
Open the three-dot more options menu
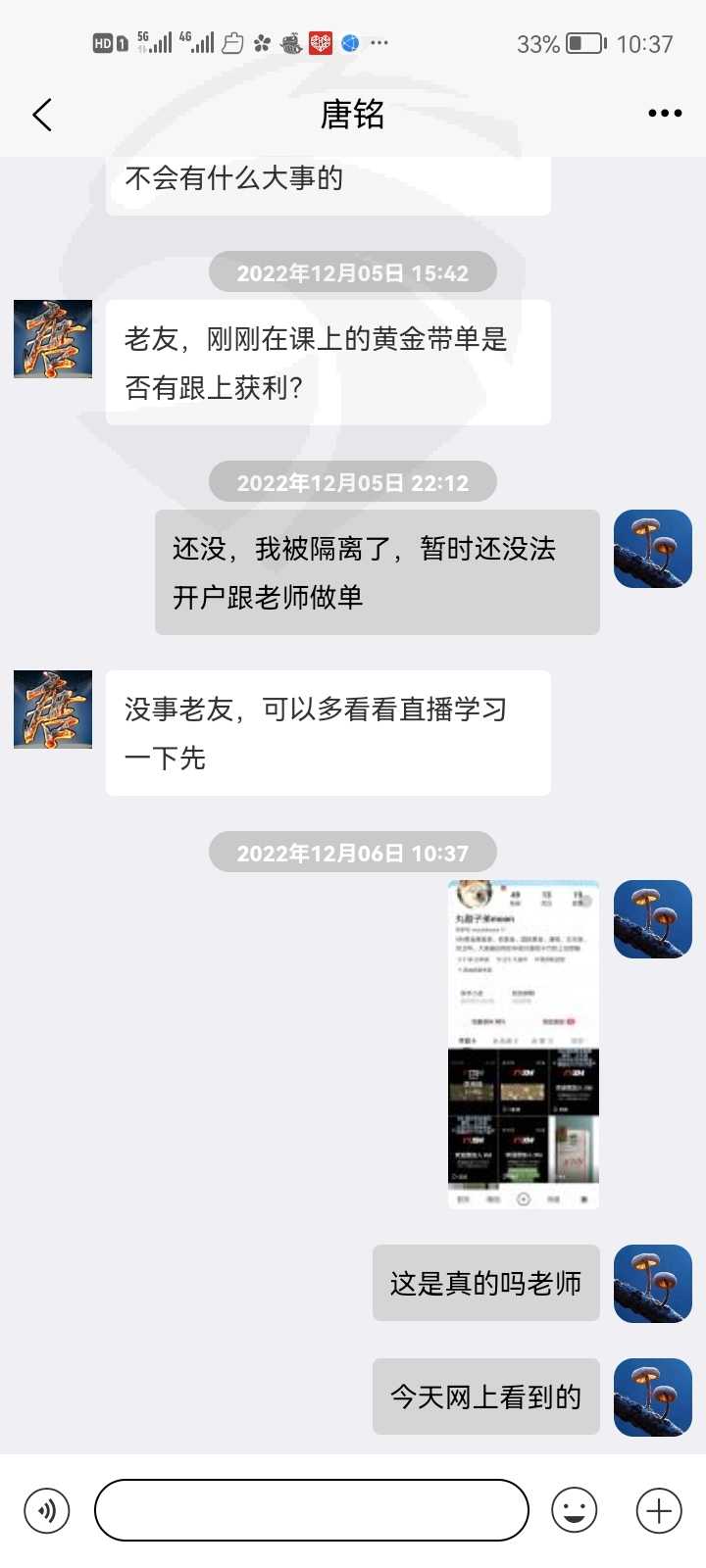tap(665, 114)
